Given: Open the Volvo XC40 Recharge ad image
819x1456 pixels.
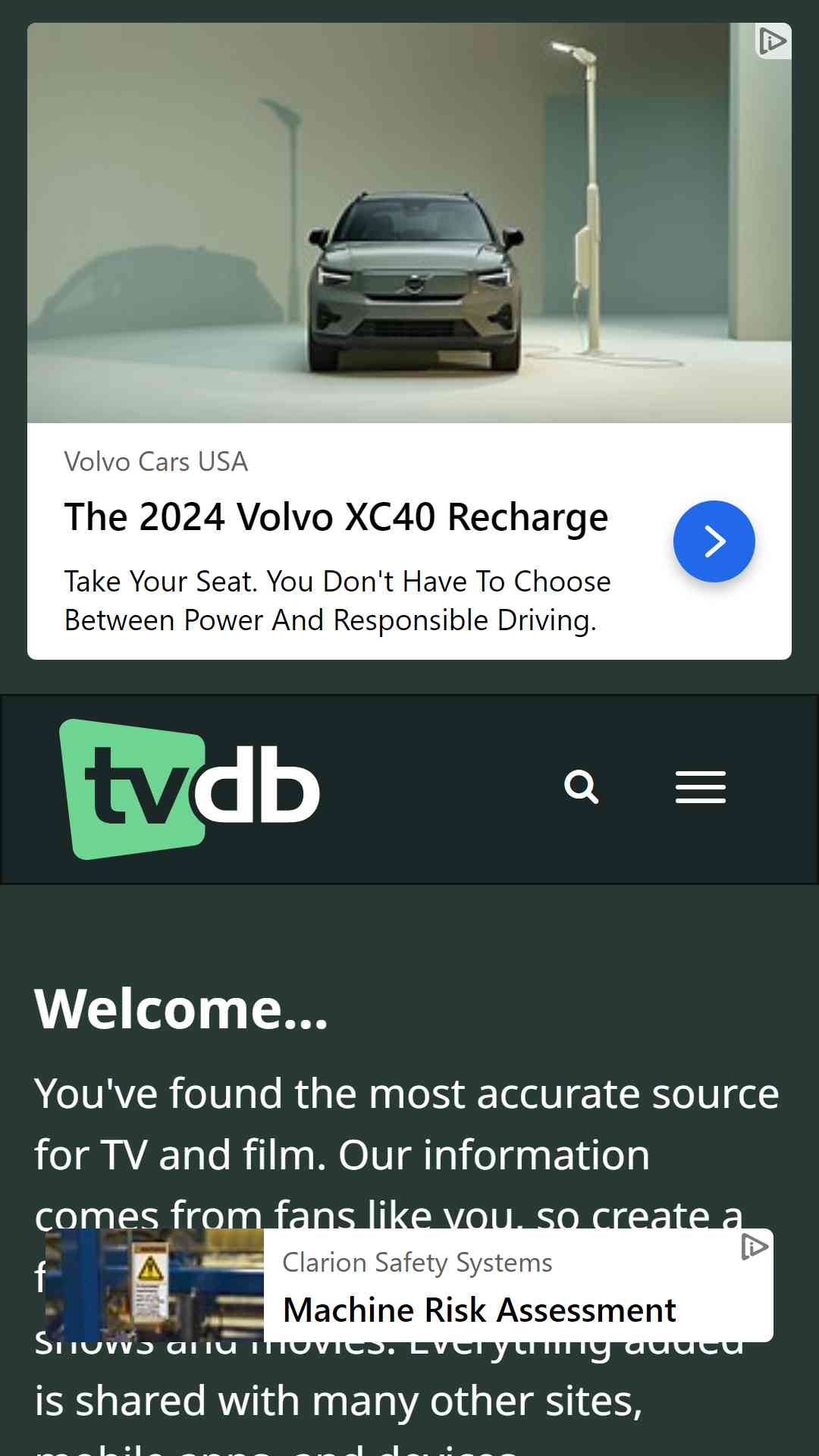Looking at the screenshot, I should point(409,224).
